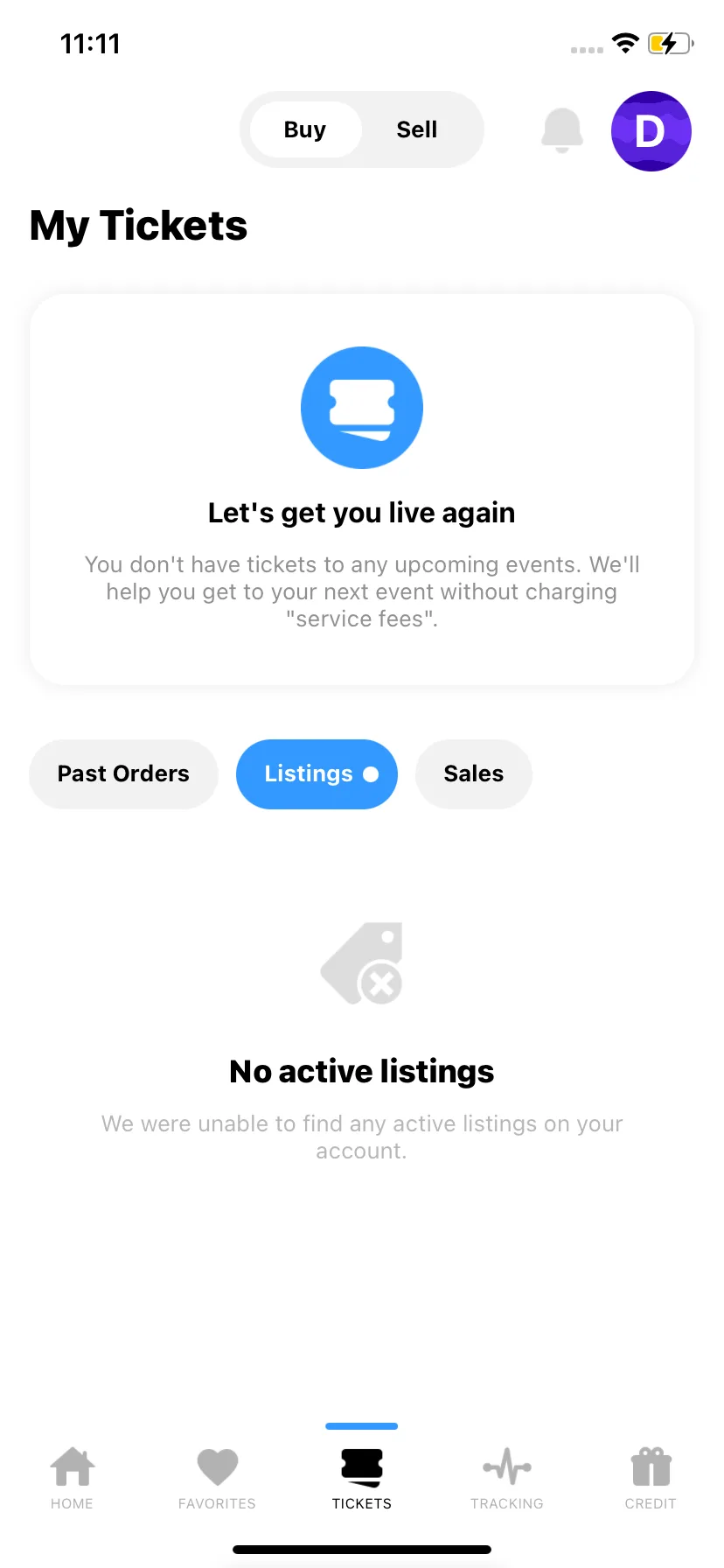The height and width of the screenshot is (1568, 724).
Task: Open the profile avatar D
Action: pyautogui.click(x=651, y=131)
